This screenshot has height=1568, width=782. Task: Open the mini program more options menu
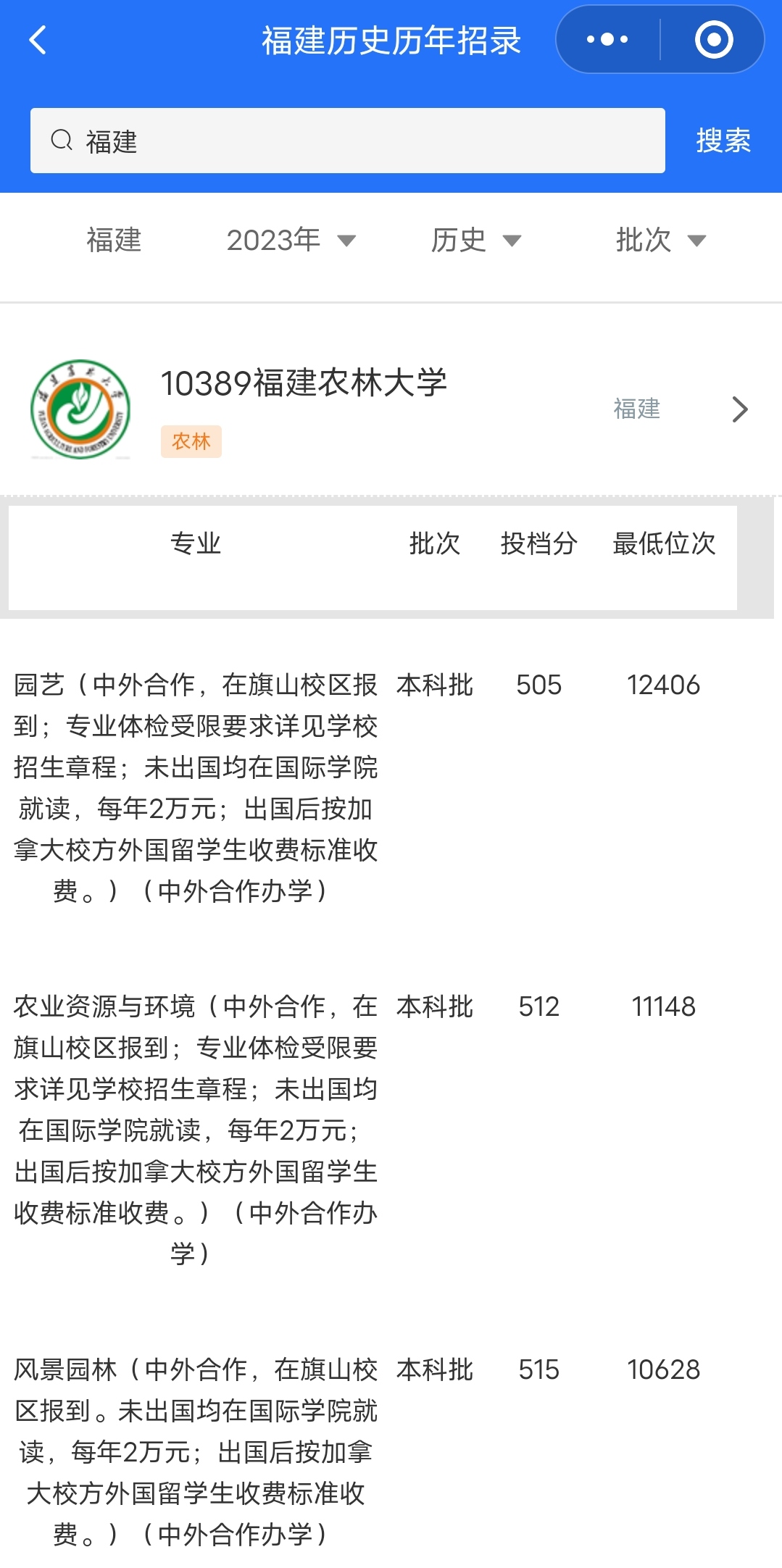(x=607, y=40)
